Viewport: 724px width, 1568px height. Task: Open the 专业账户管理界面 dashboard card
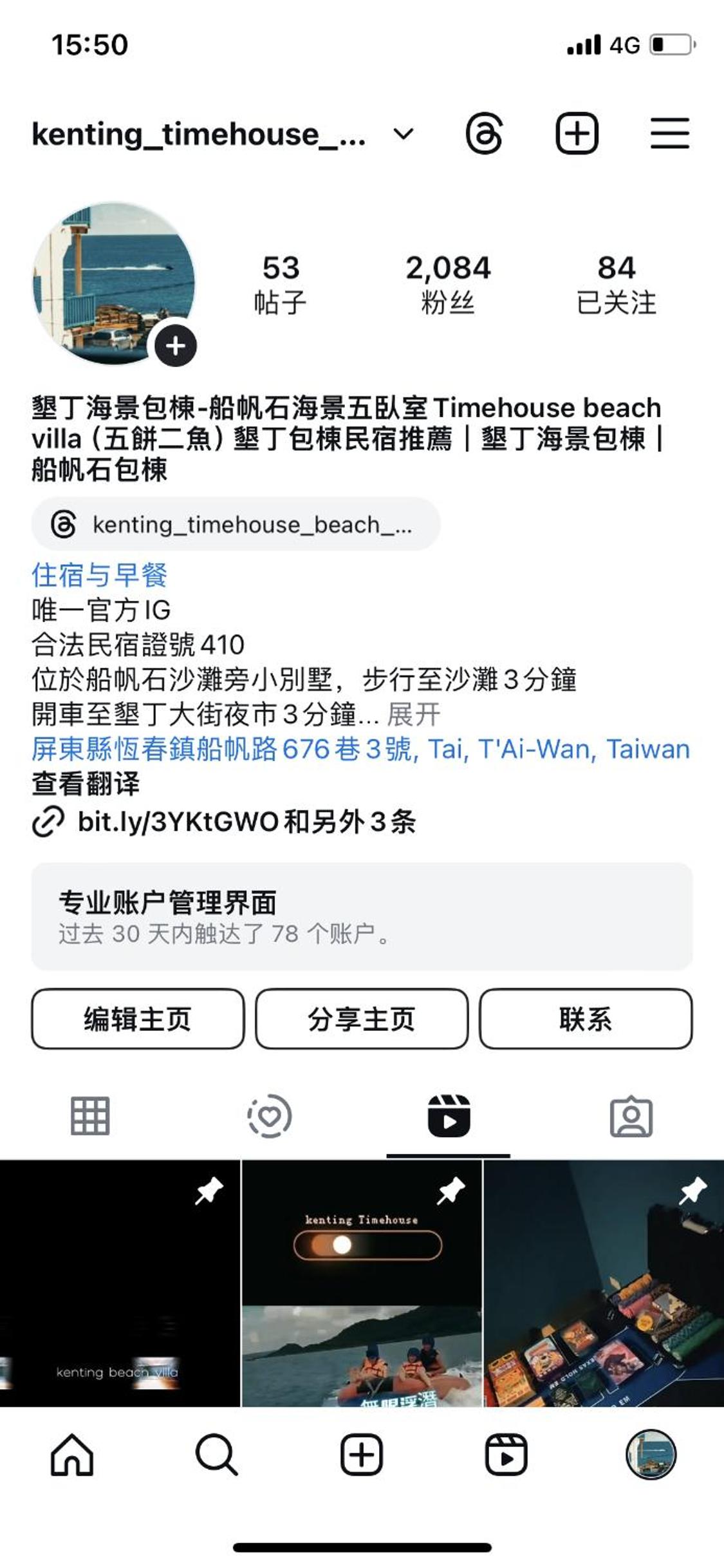(x=362, y=916)
